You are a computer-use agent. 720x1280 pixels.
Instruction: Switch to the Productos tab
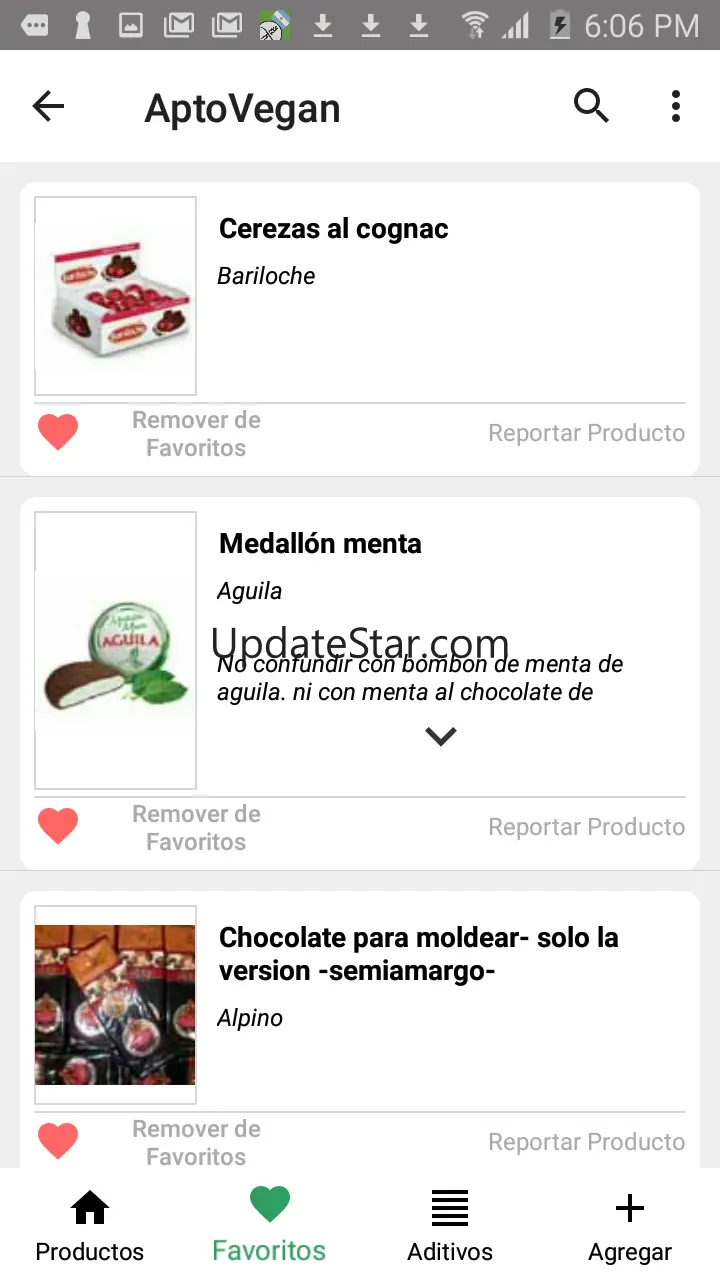[90, 1225]
